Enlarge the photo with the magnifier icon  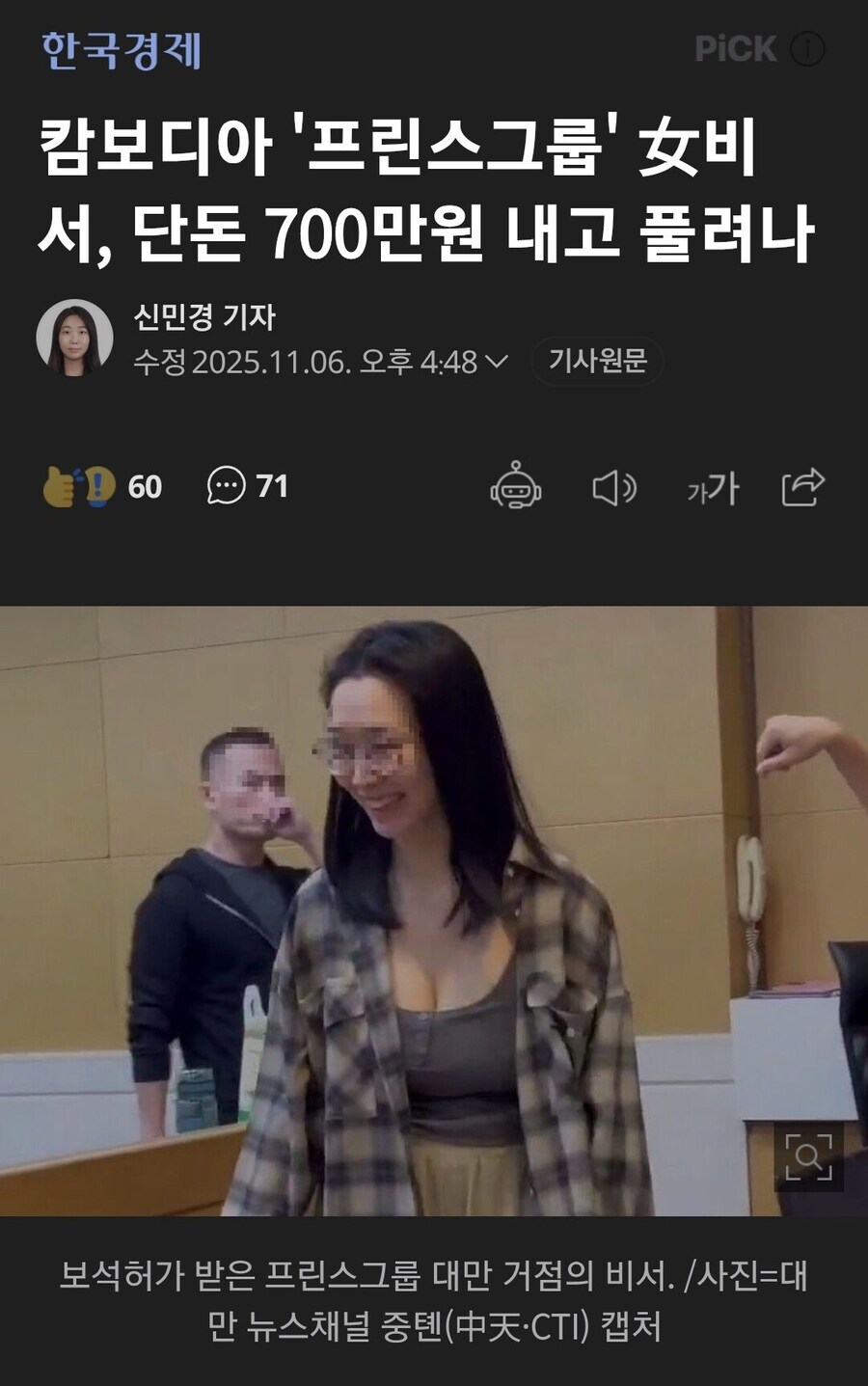(x=810, y=1158)
